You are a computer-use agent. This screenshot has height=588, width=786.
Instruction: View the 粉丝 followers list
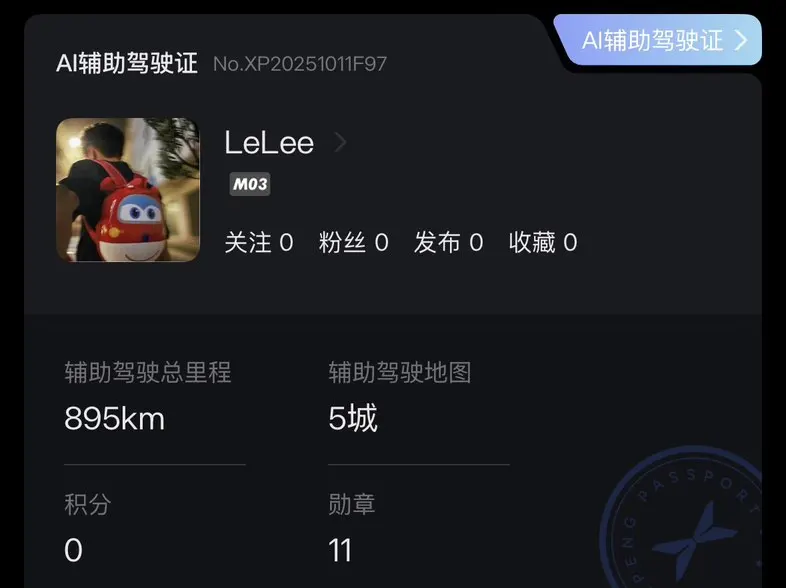pos(353,242)
